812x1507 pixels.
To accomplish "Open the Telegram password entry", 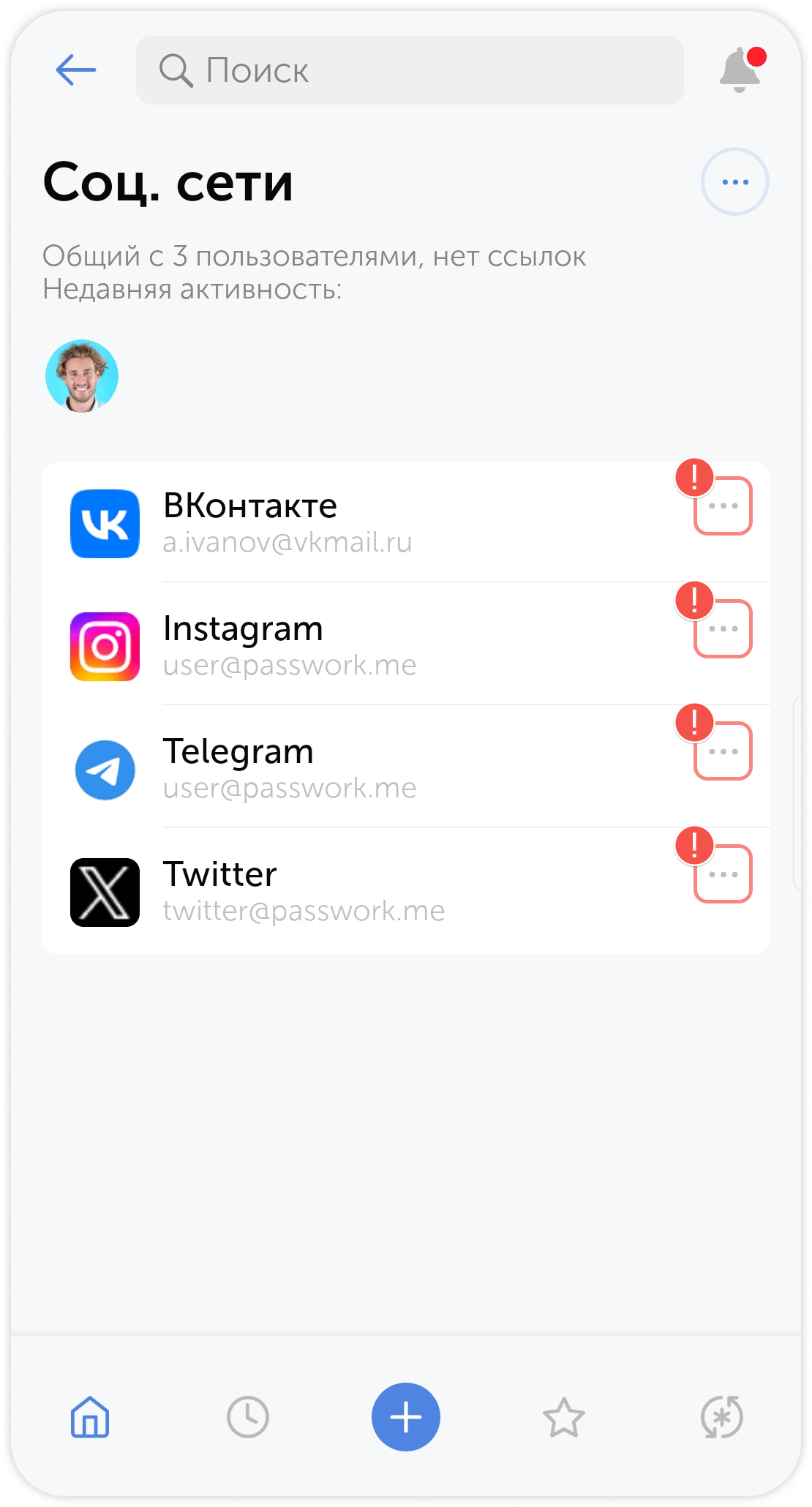I will coord(366,769).
